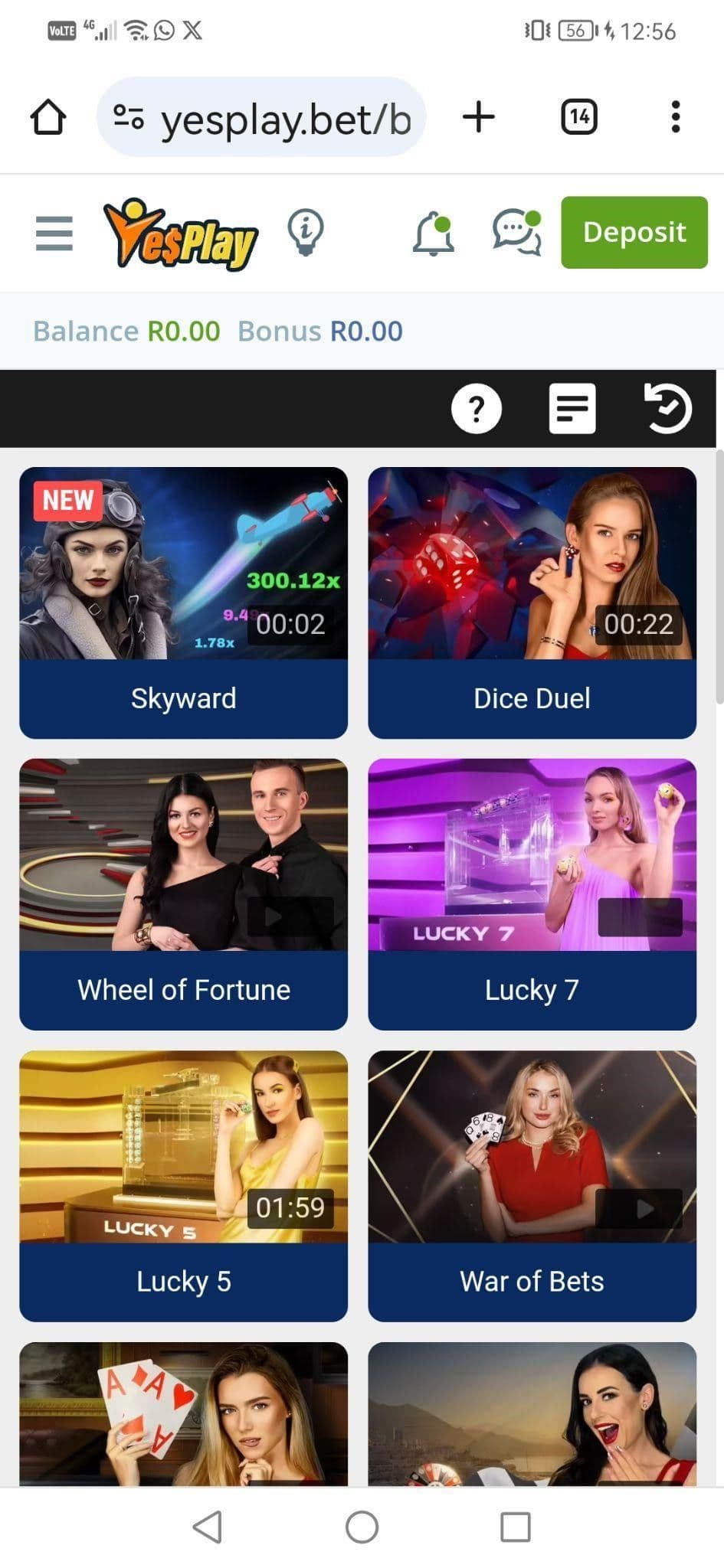Open the browser overflow menu
The width and height of the screenshot is (724, 1568).
coord(675,117)
